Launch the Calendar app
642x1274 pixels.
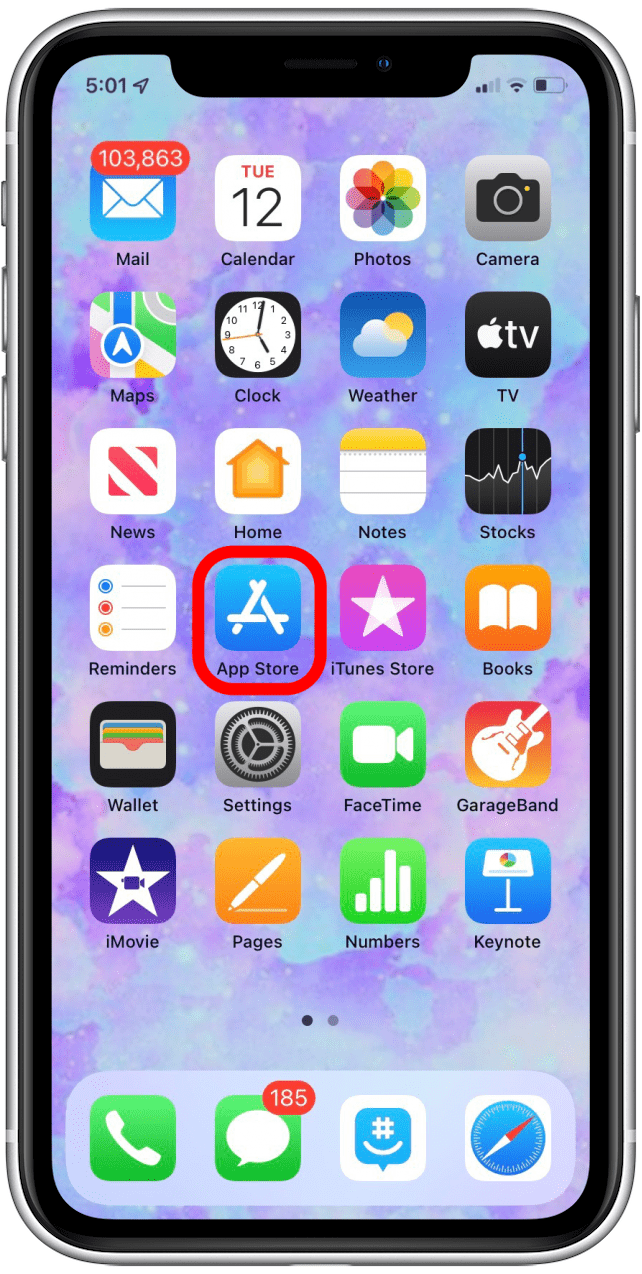coord(258,199)
